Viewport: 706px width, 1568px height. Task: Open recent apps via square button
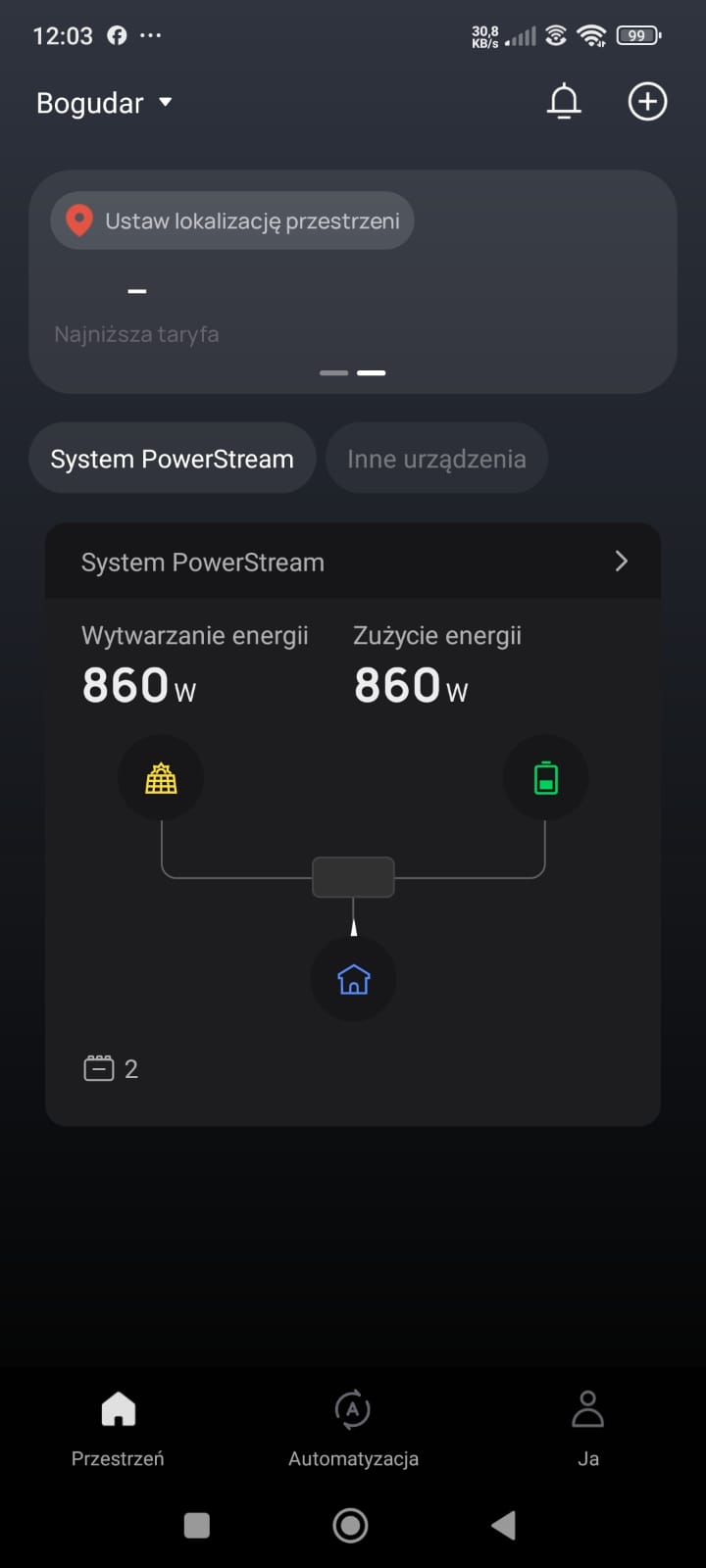(x=197, y=1525)
